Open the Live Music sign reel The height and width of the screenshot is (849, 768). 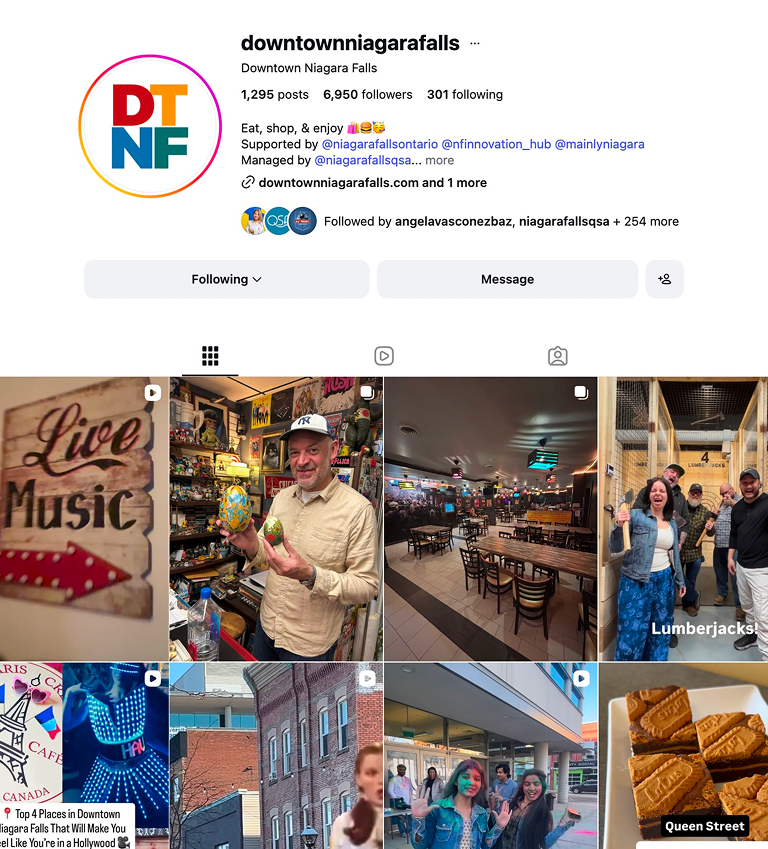tap(84, 518)
